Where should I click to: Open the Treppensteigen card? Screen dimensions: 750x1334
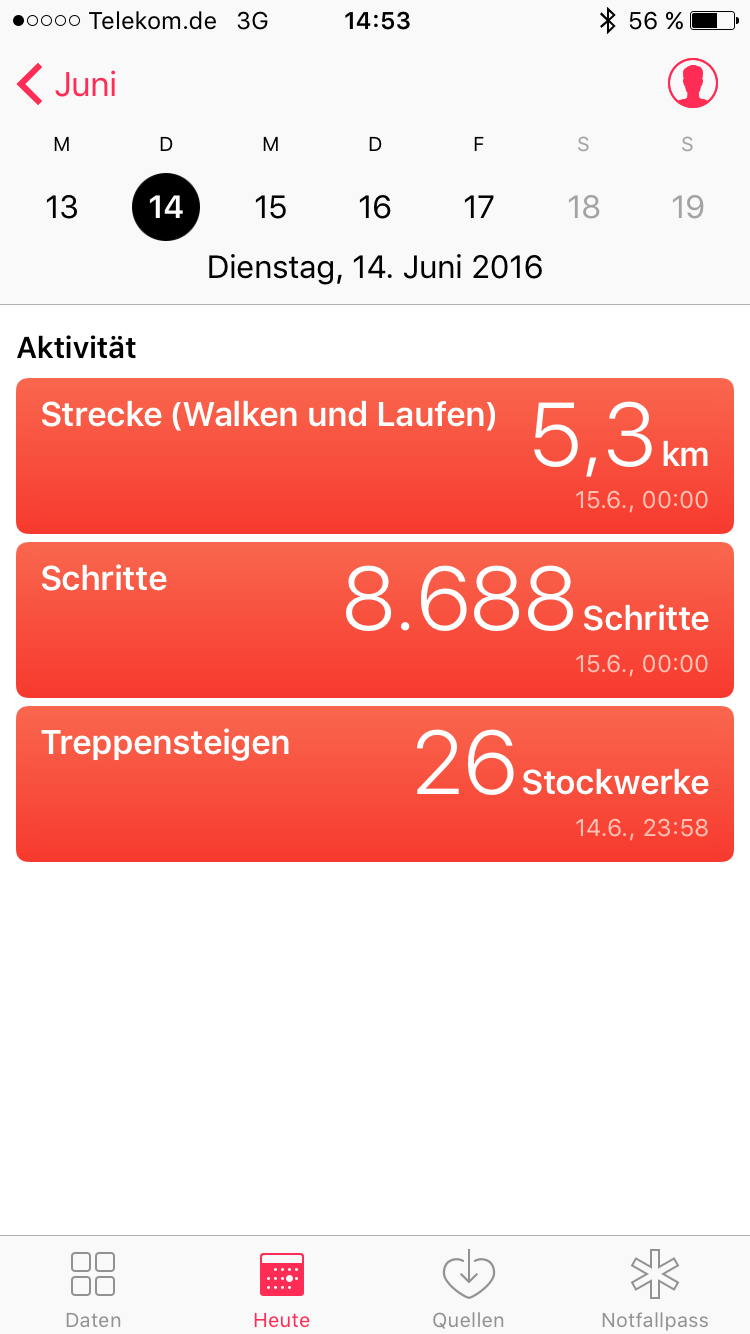click(375, 784)
